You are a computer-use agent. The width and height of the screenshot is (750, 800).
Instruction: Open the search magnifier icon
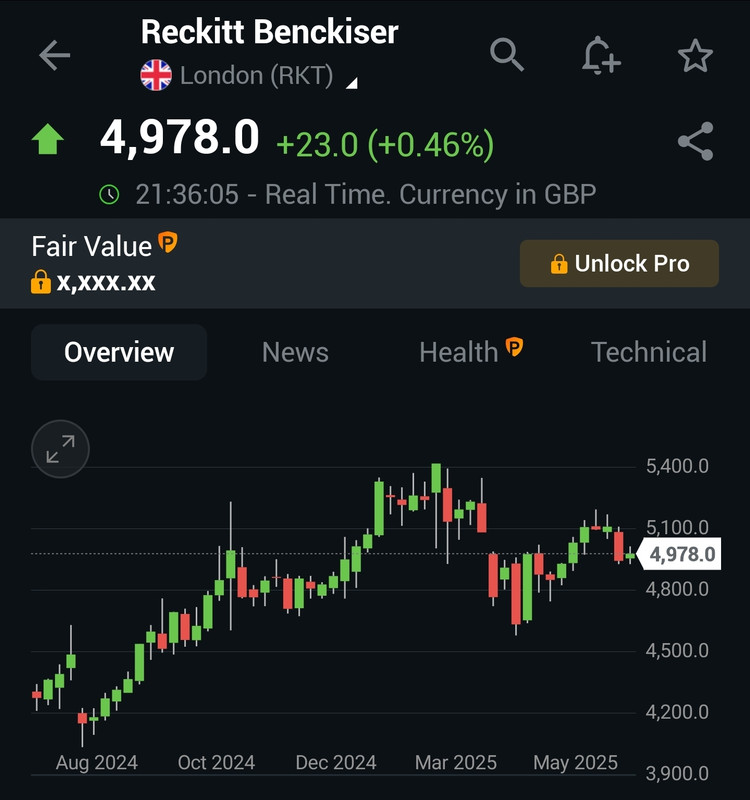[507, 56]
